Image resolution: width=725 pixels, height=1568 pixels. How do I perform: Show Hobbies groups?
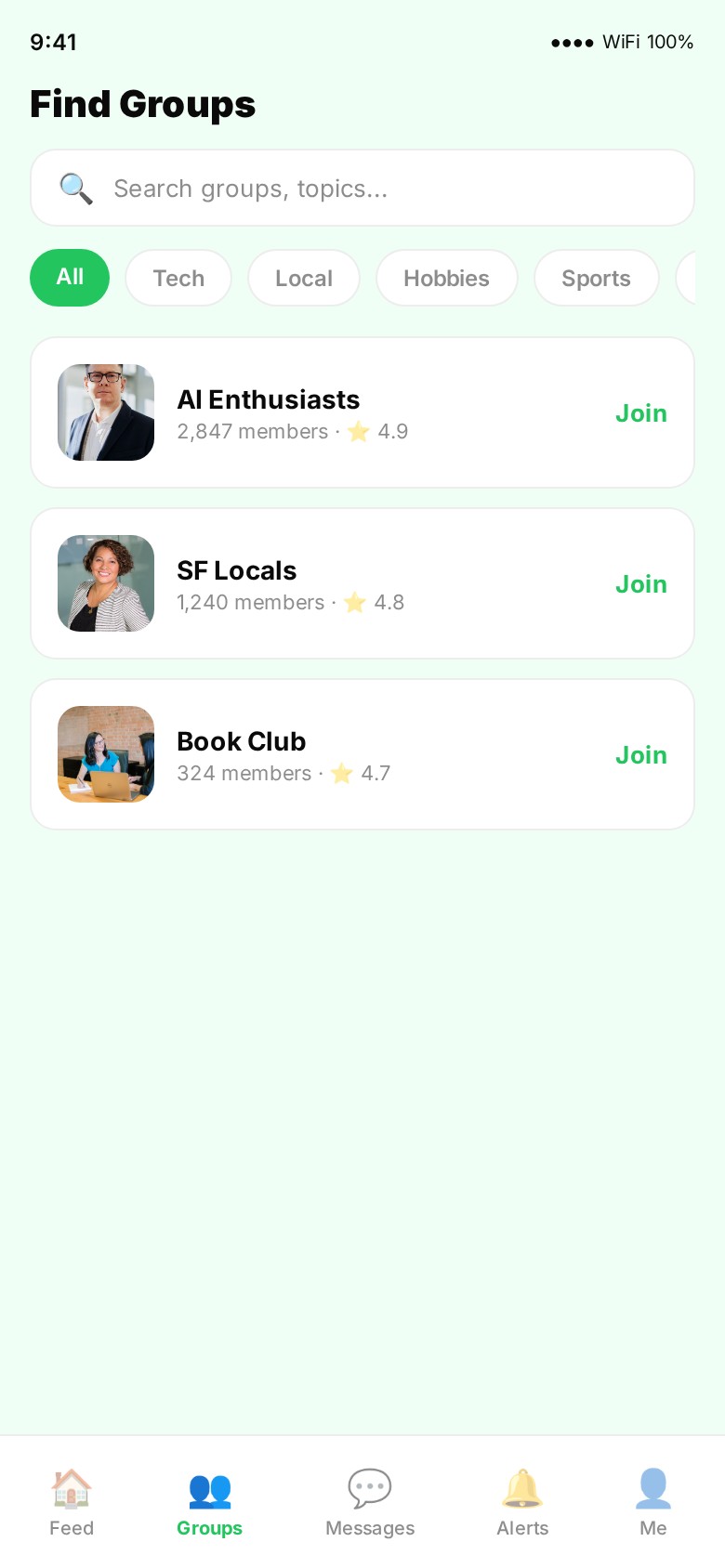coord(446,279)
